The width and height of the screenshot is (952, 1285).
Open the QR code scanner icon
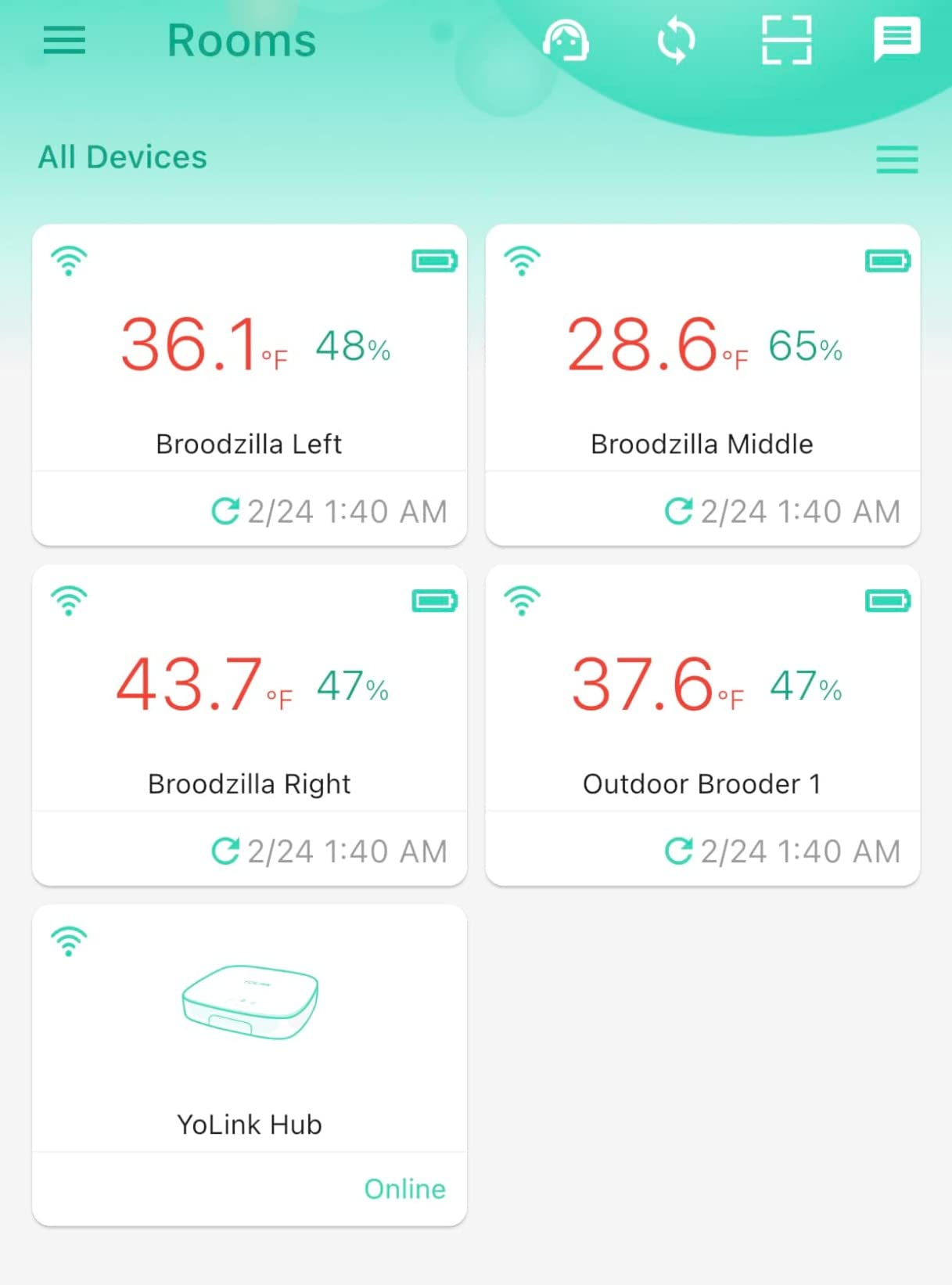(x=785, y=40)
